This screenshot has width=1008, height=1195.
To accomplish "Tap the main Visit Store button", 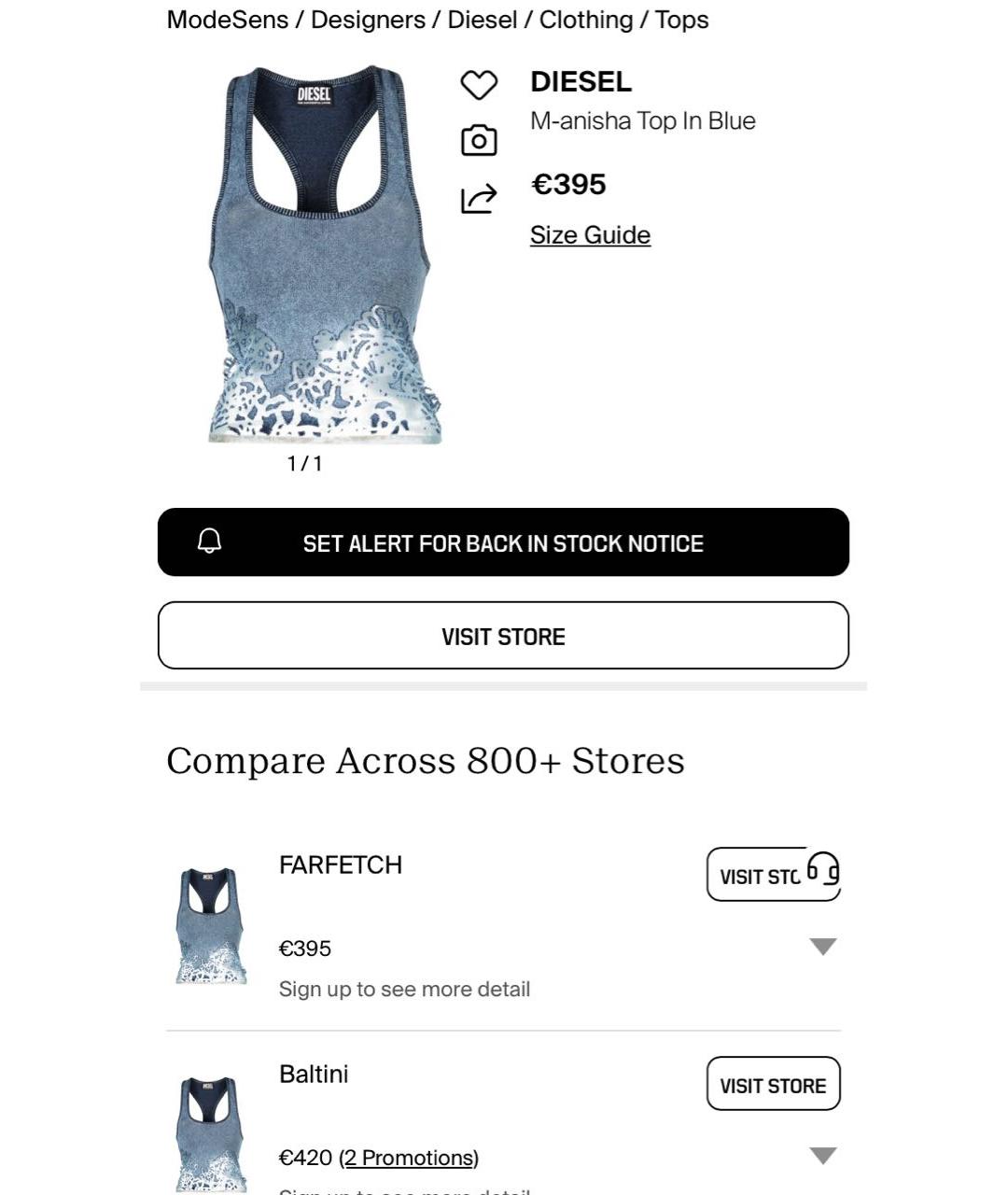I will click(x=503, y=636).
